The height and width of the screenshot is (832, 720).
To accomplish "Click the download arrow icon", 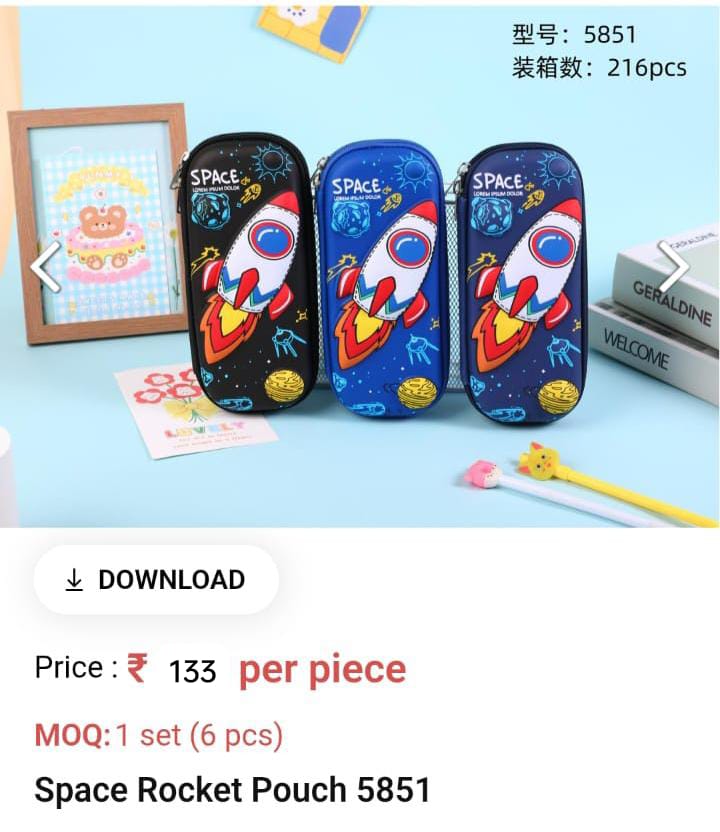I will point(74,580).
